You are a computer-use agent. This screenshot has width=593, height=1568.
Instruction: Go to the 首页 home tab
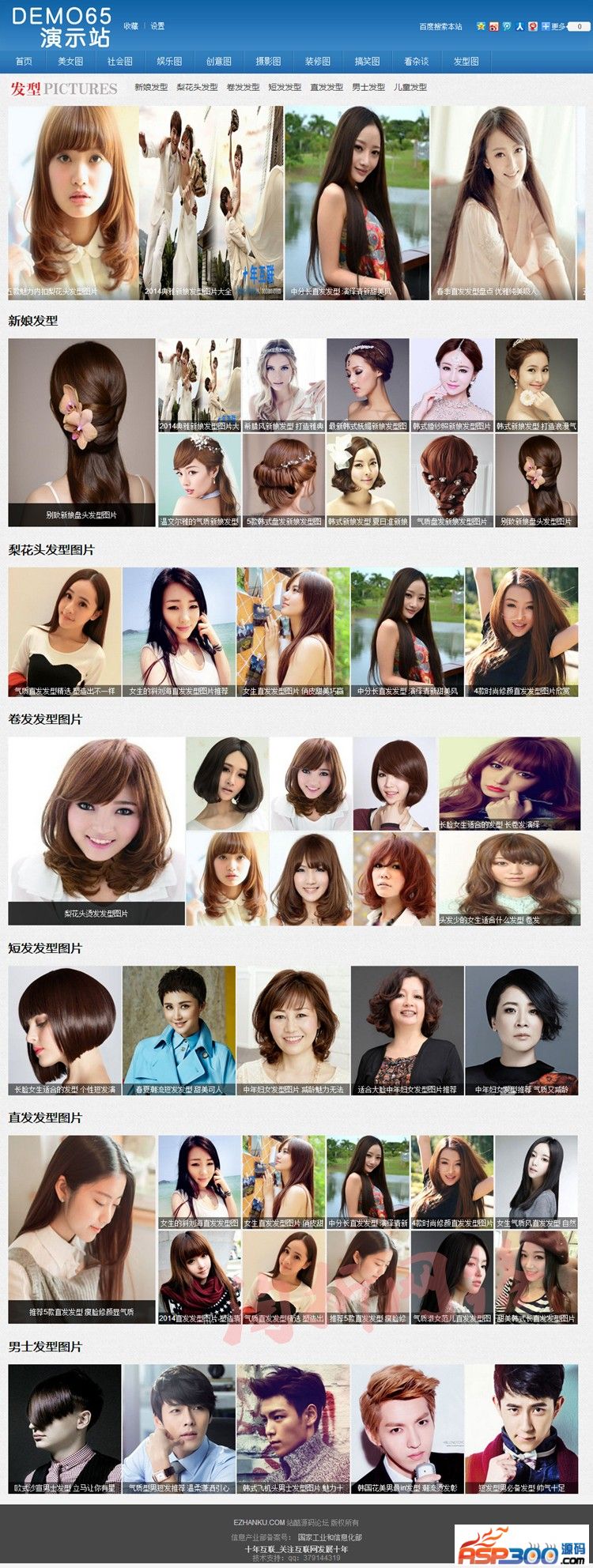coord(24,62)
